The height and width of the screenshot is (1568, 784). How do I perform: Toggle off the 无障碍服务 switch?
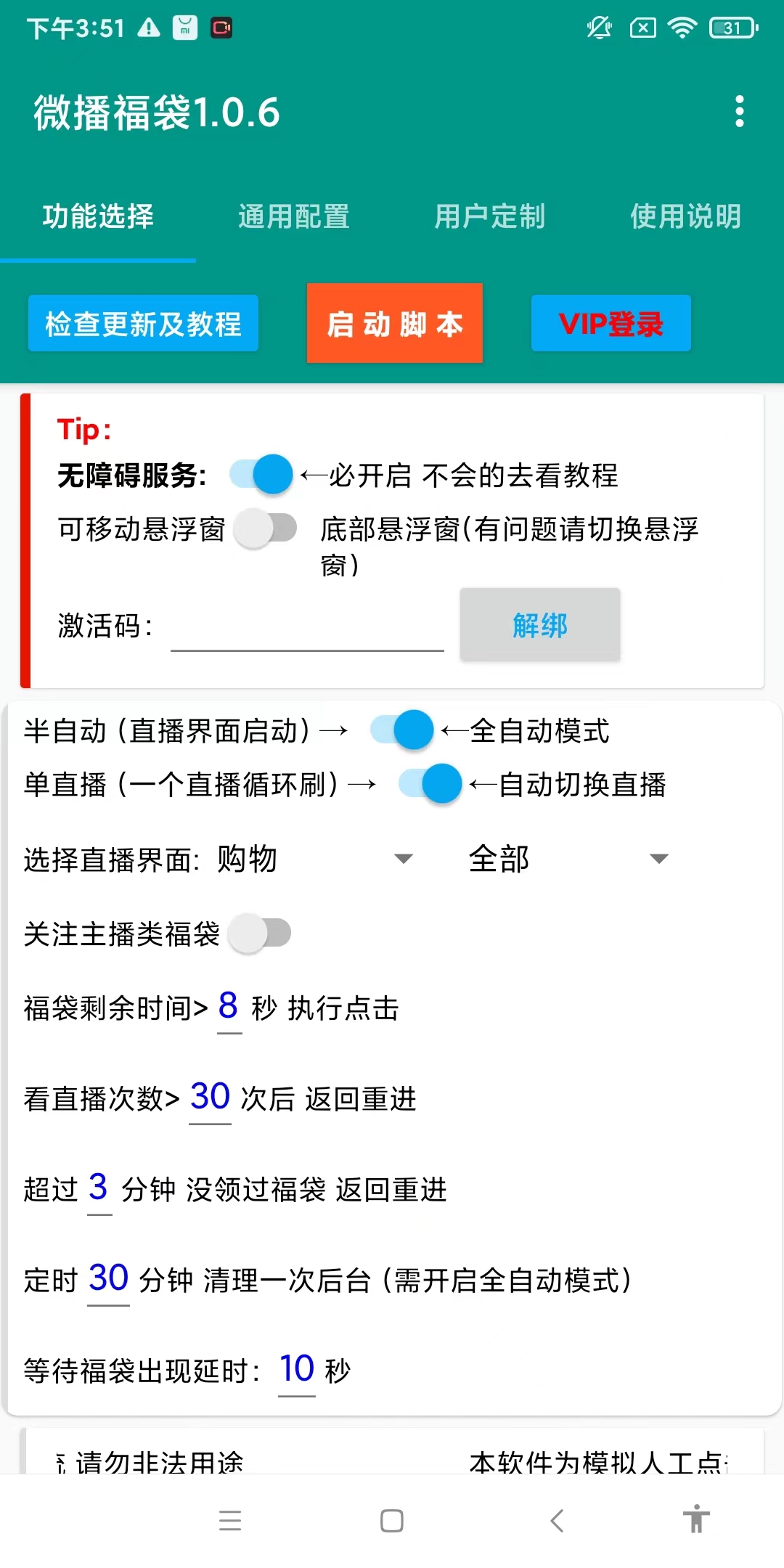pos(258,475)
